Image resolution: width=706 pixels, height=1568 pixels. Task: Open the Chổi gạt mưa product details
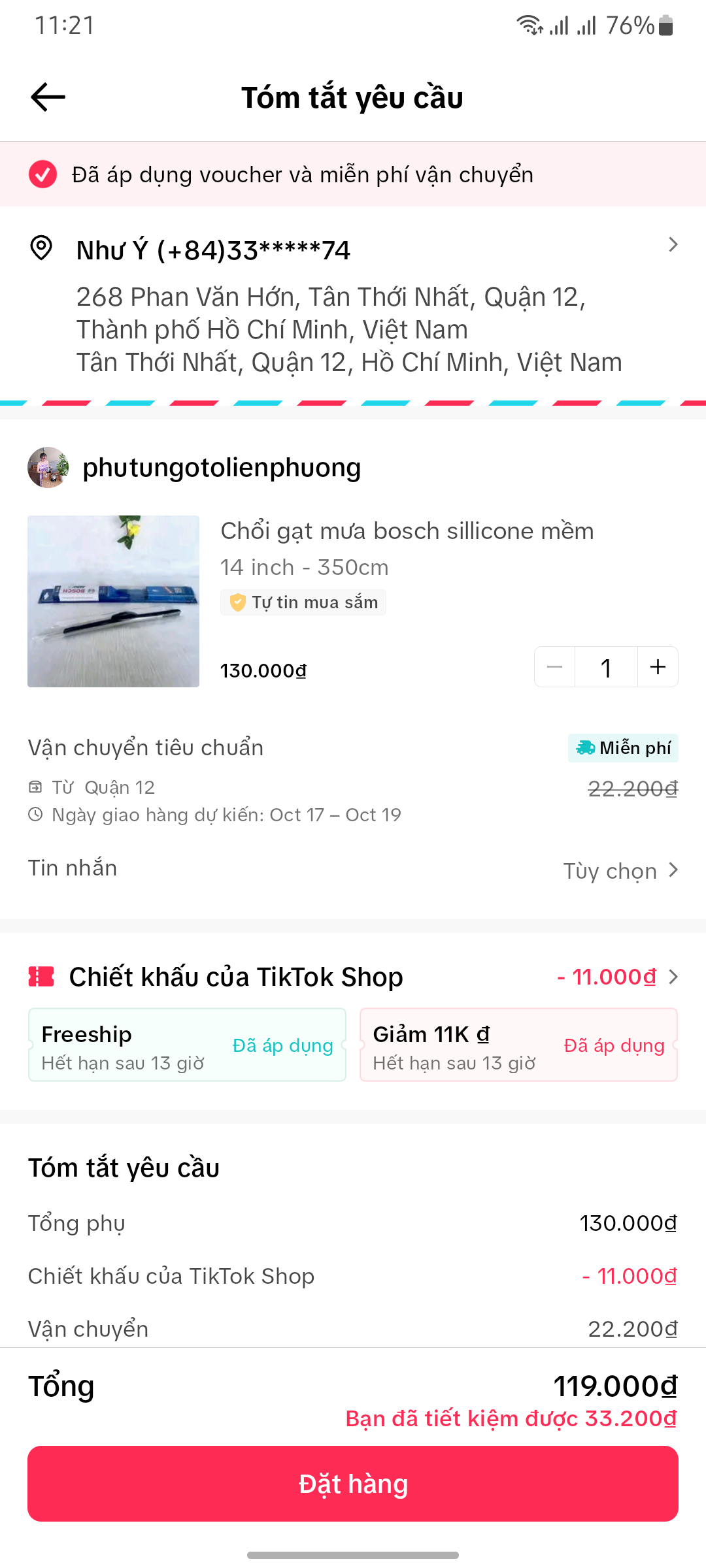(x=407, y=531)
